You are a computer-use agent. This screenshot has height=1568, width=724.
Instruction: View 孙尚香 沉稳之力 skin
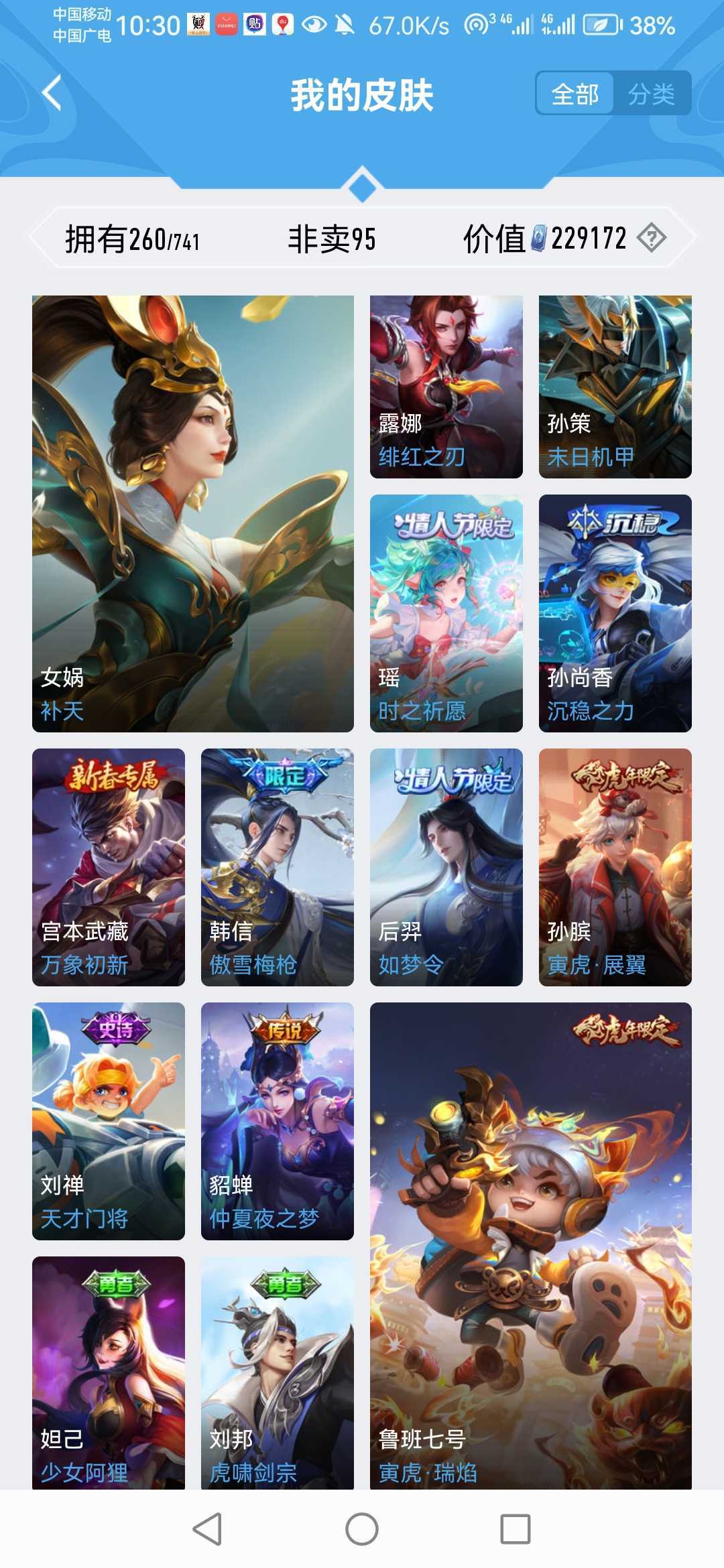click(x=615, y=612)
